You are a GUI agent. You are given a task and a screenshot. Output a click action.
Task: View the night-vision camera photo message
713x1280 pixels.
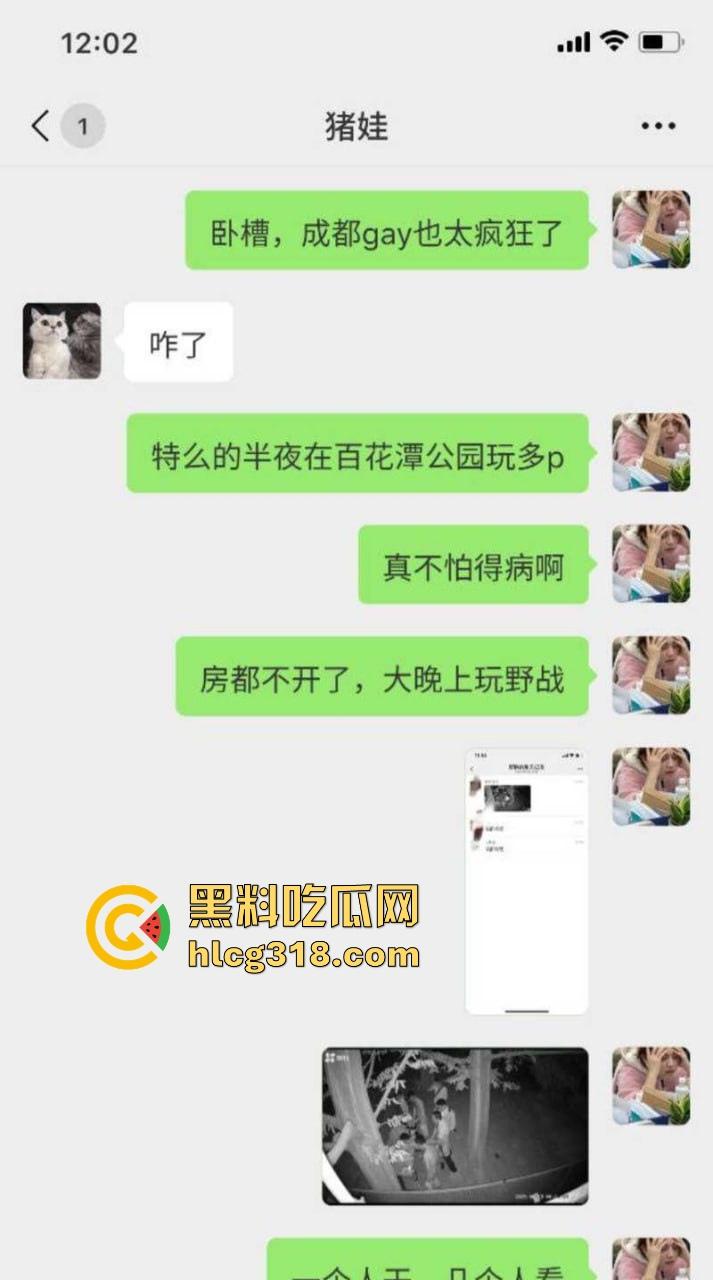(455, 1126)
